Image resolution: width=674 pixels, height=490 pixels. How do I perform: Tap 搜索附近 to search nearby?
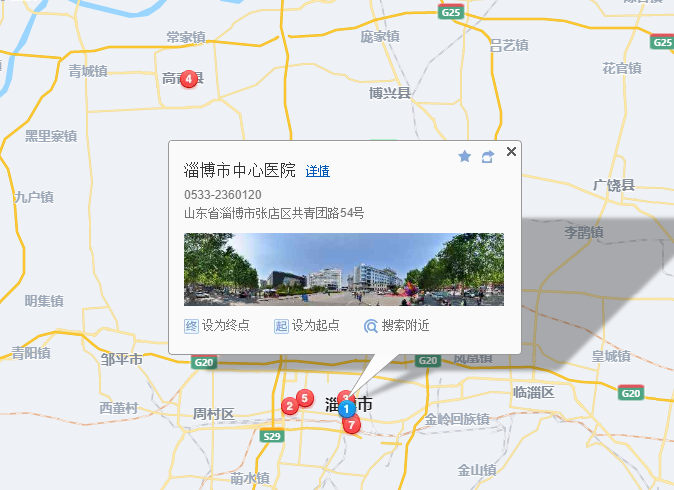[396, 325]
